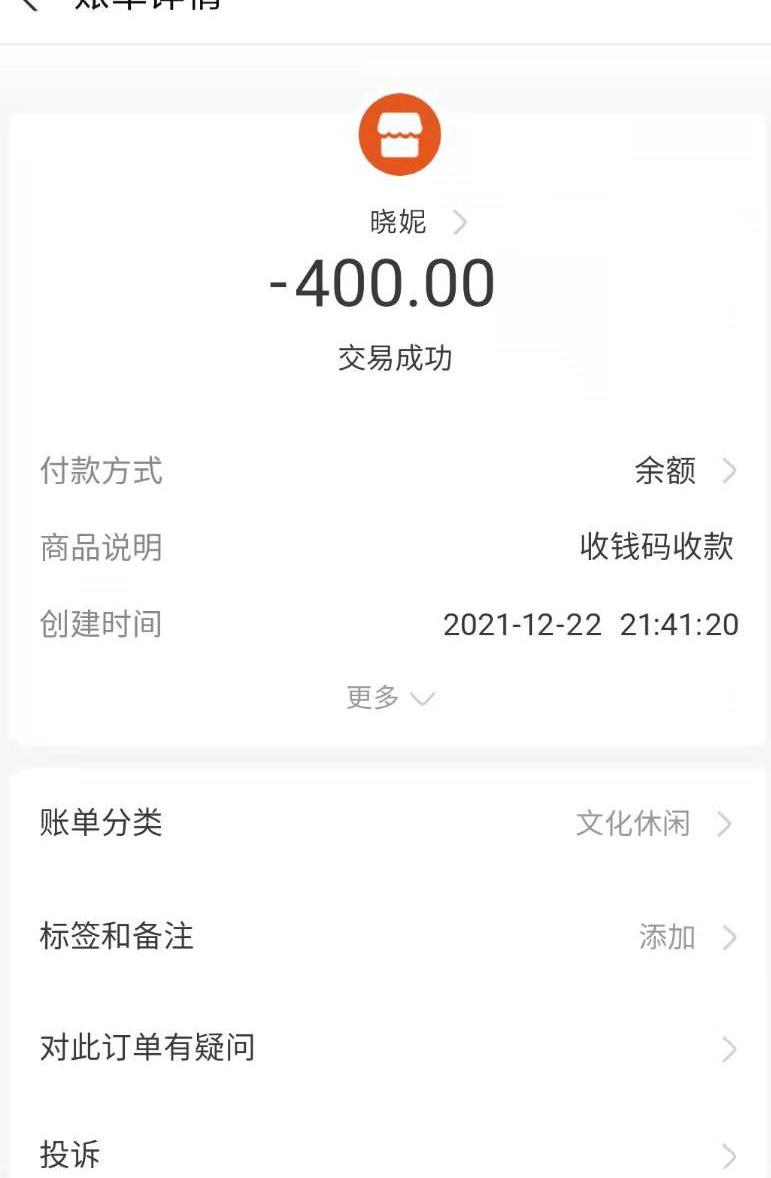Tap the chevron on the 投诉 row
Screen dimensions: 771x1178
pyautogui.click(x=729, y=1155)
